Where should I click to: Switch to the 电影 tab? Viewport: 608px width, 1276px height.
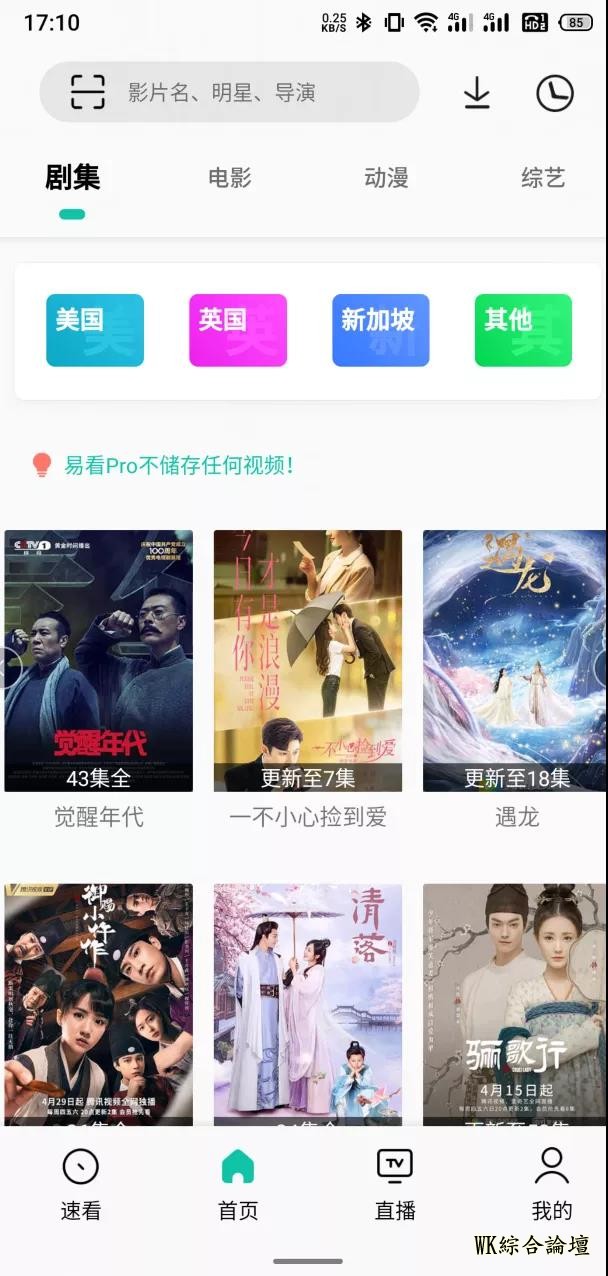(x=230, y=178)
